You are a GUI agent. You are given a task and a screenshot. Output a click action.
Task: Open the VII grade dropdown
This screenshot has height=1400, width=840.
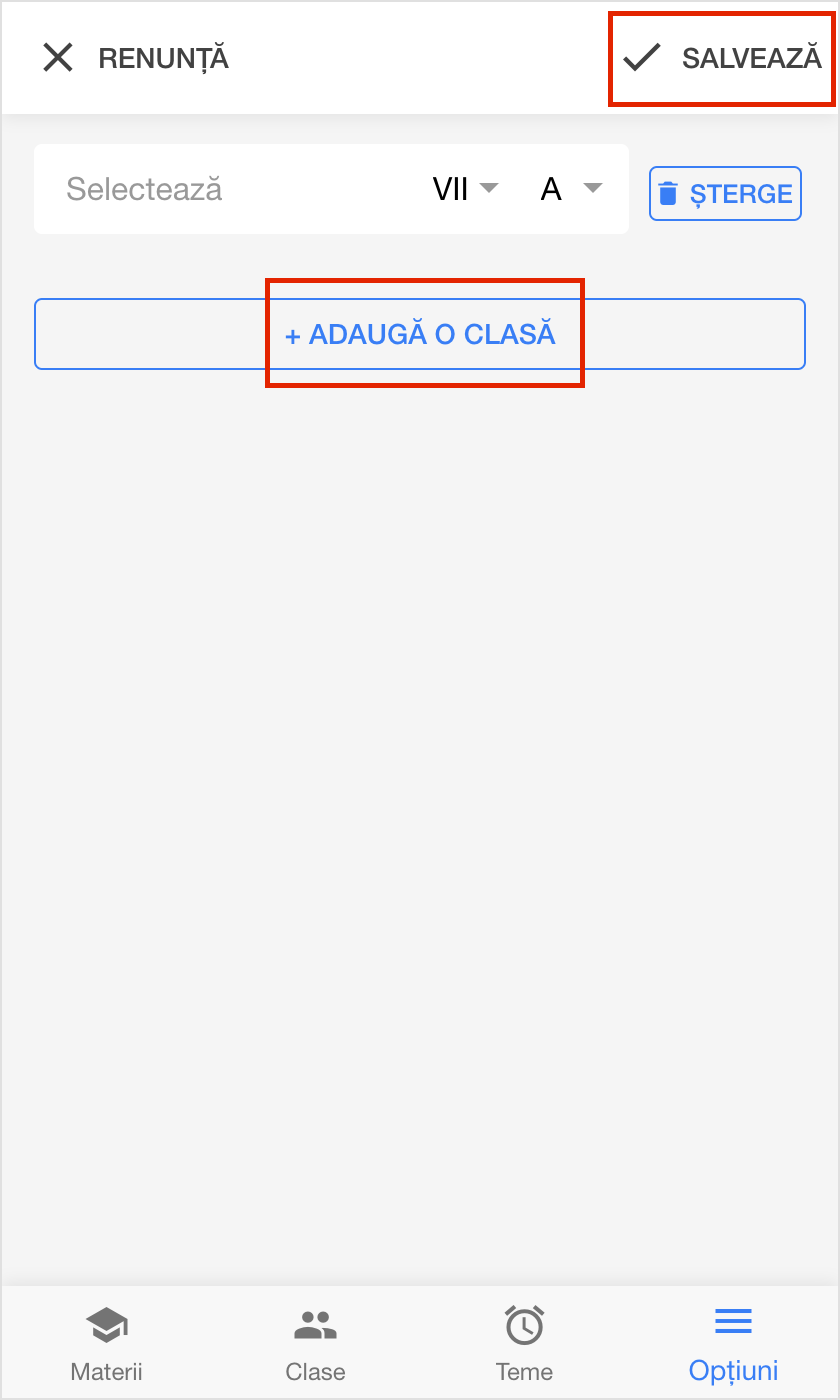[465, 189]
